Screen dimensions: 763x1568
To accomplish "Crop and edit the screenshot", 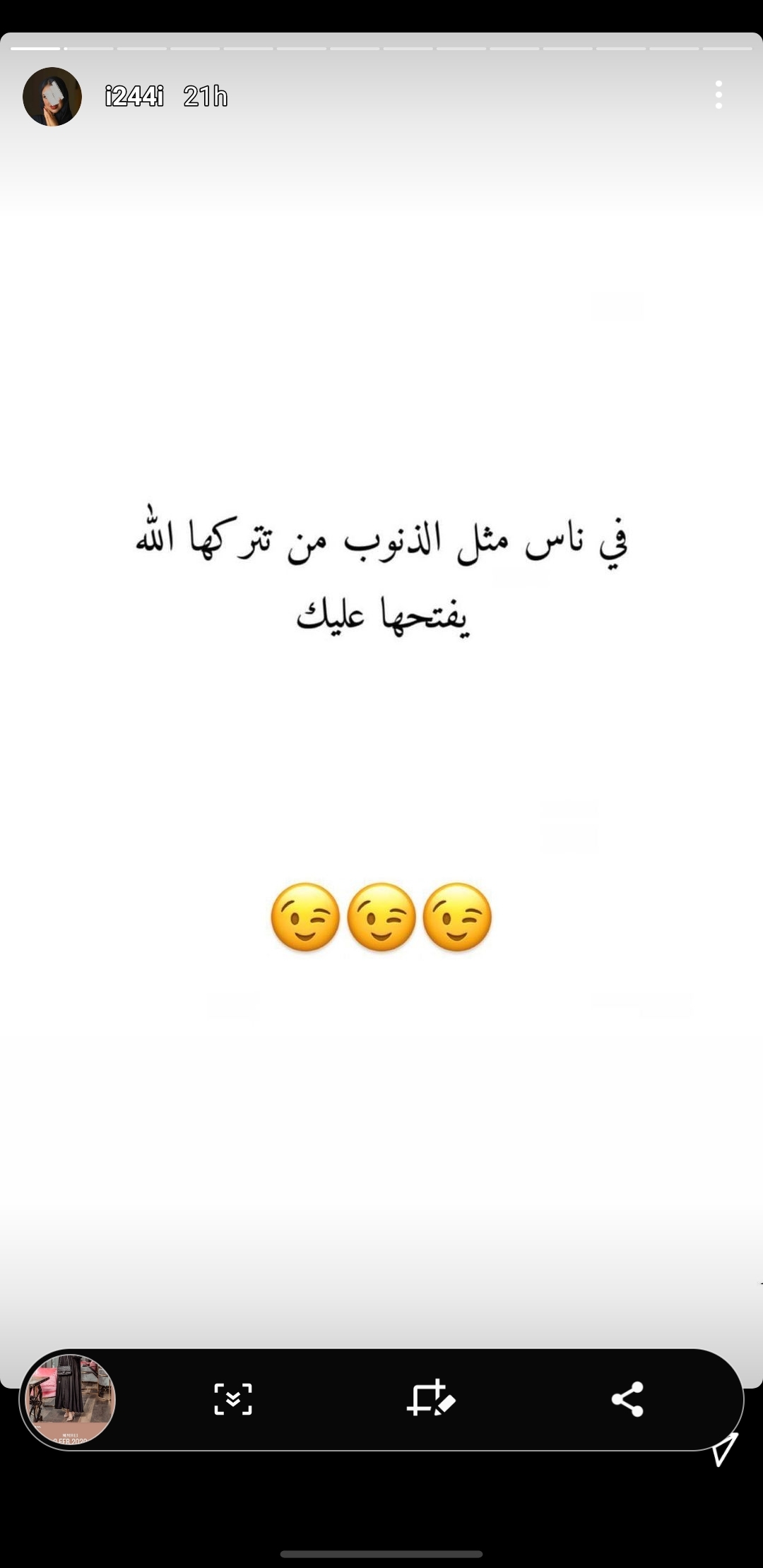I will coord(430,1398).
